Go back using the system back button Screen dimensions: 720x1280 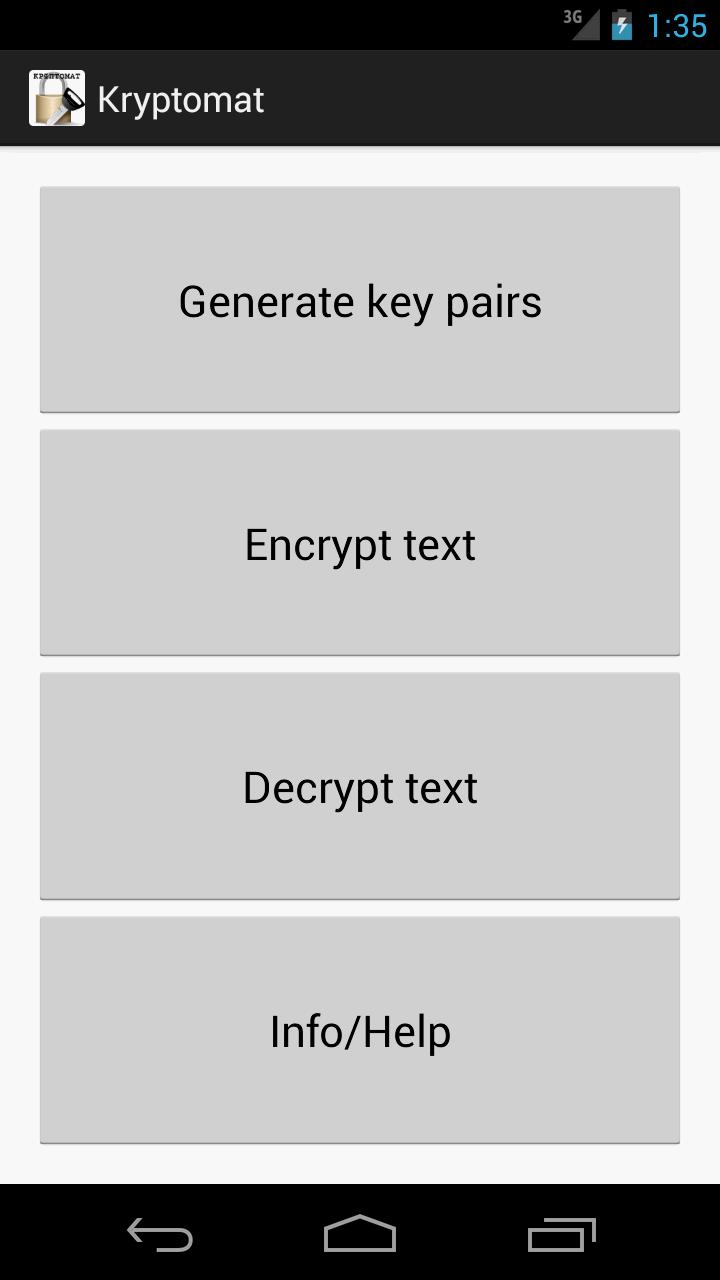pyautogui.click(x=160, y=1235)
